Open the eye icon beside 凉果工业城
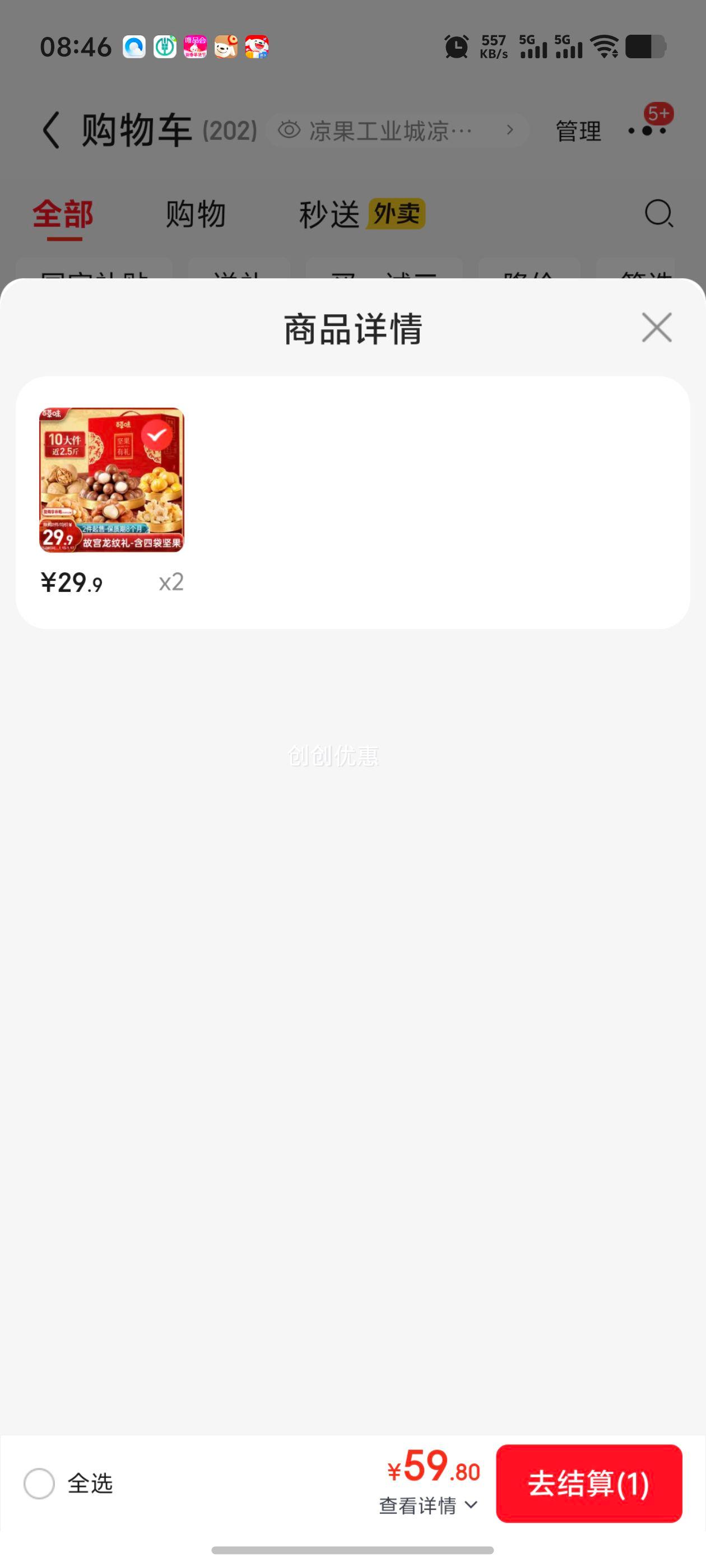This screenshot has height=1568, width=706. pos(289,130)
